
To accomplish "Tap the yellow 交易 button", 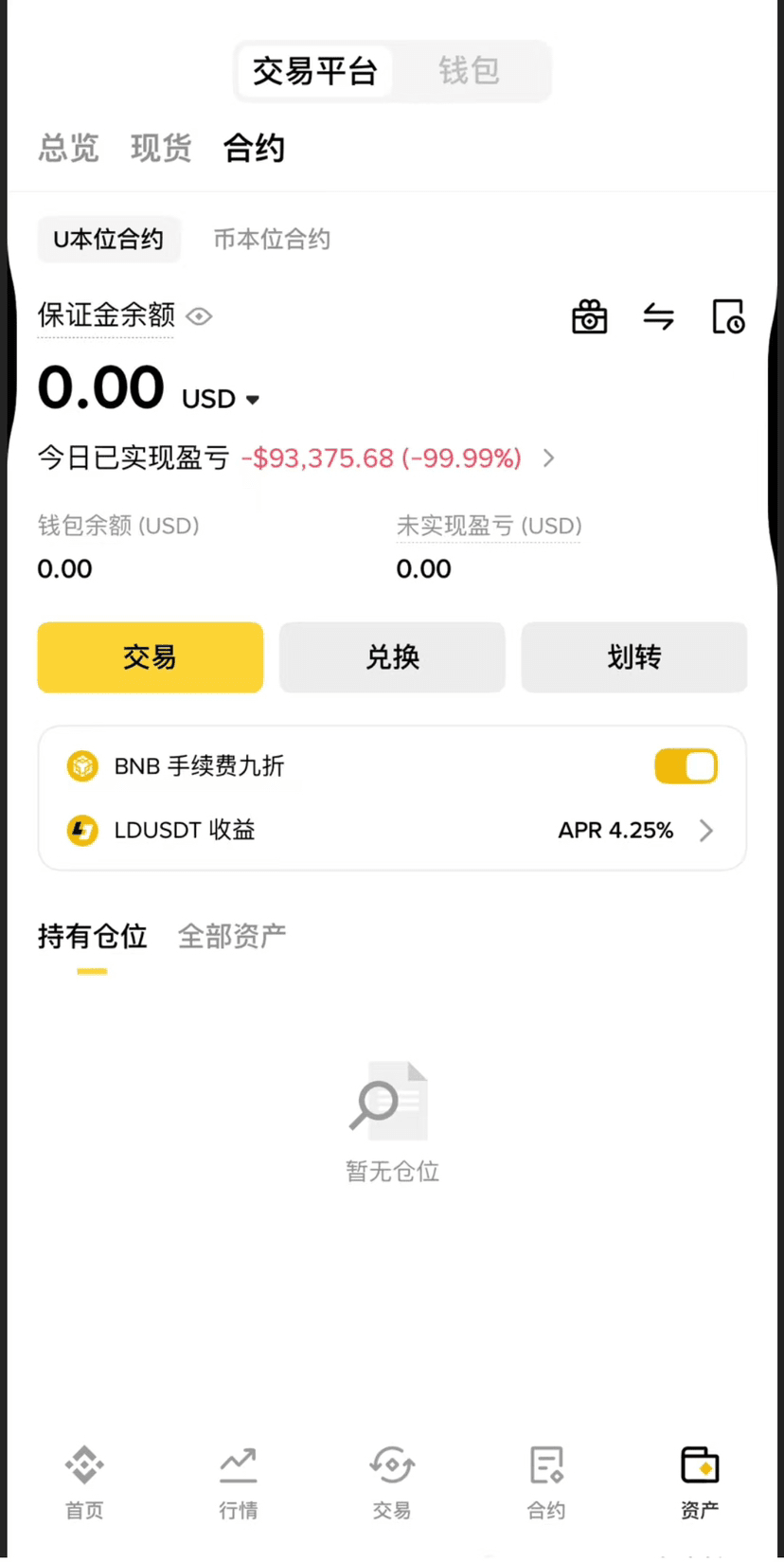I will pyautogui.click(x=150, y=657).
